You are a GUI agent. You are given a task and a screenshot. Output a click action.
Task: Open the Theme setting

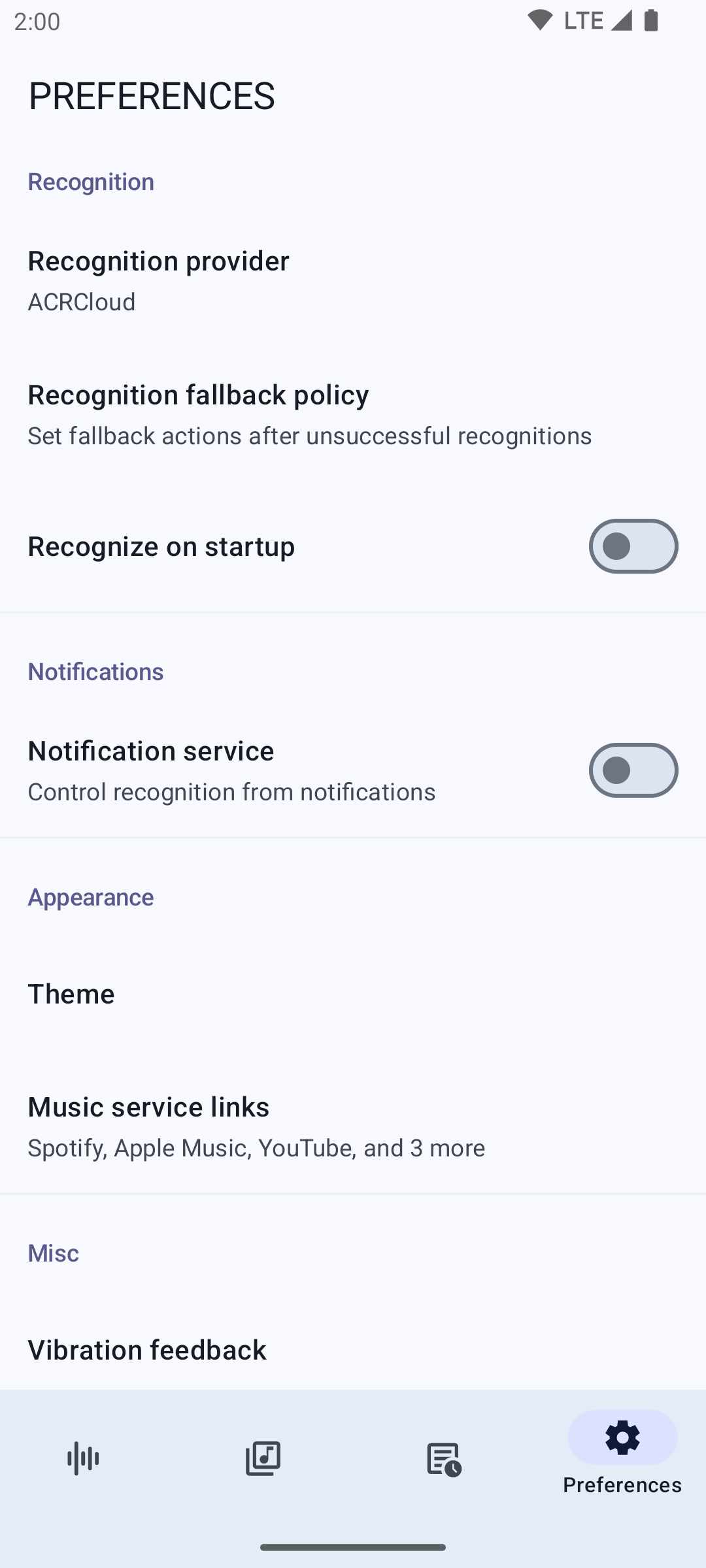(353, 994)
